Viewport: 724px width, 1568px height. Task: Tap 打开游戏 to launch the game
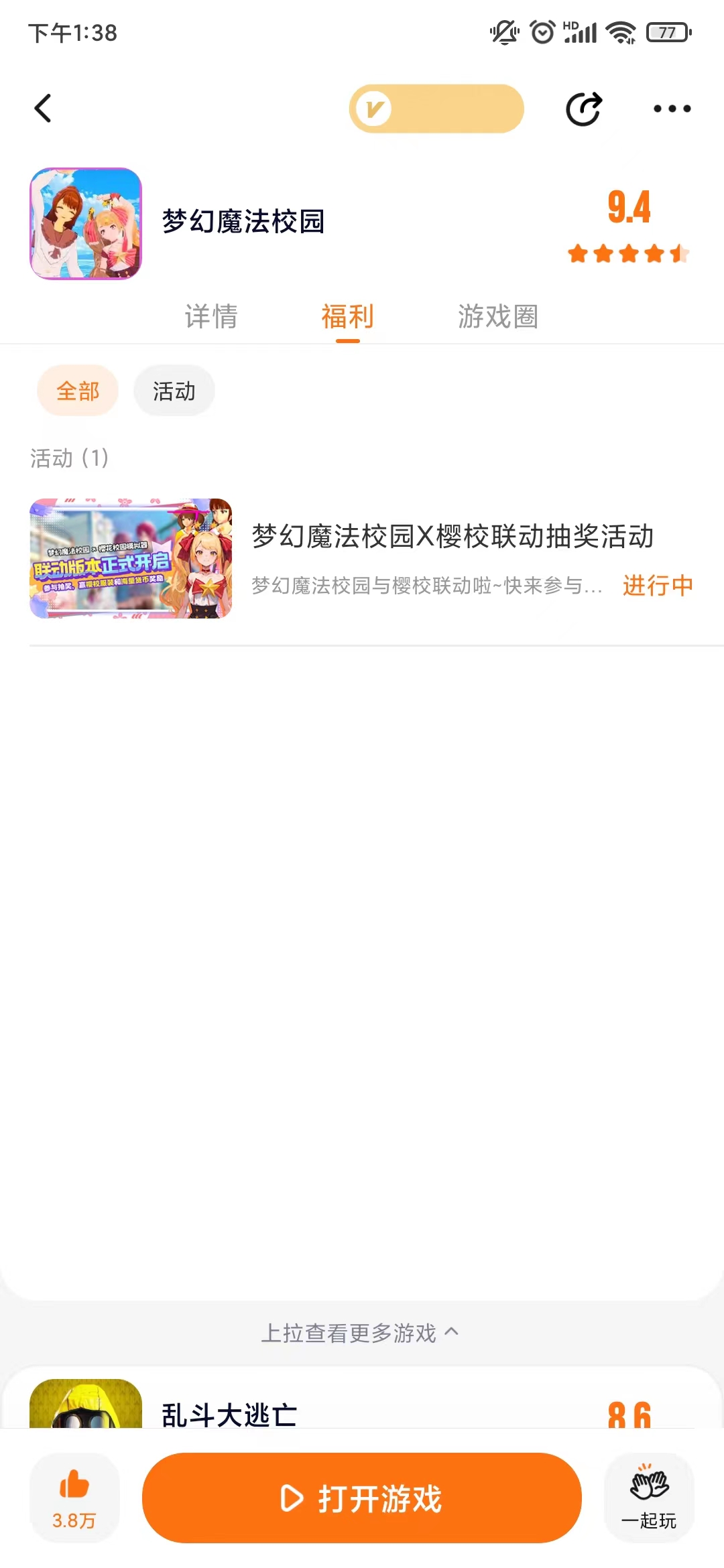click(x=361, y=1498)
